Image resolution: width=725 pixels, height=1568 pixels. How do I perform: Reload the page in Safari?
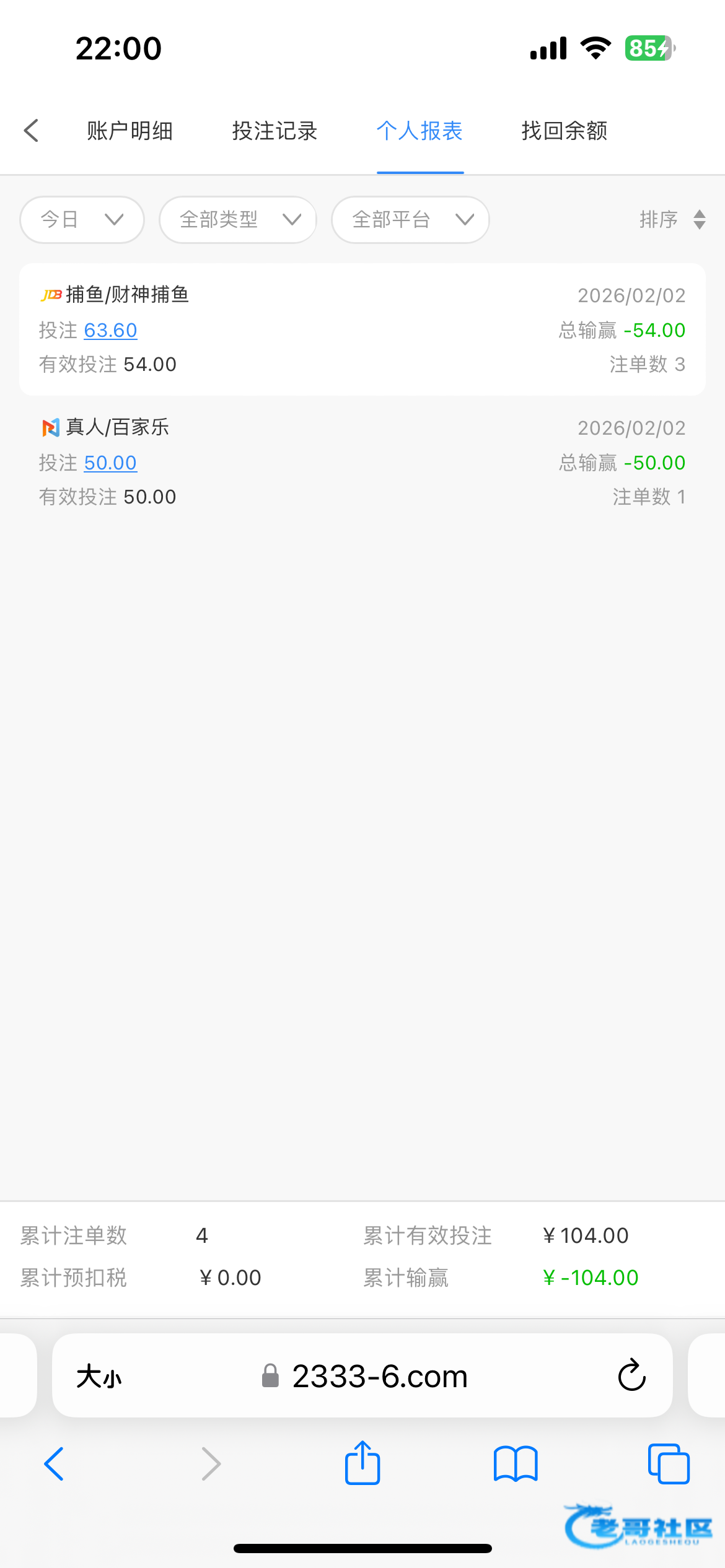631,1375
